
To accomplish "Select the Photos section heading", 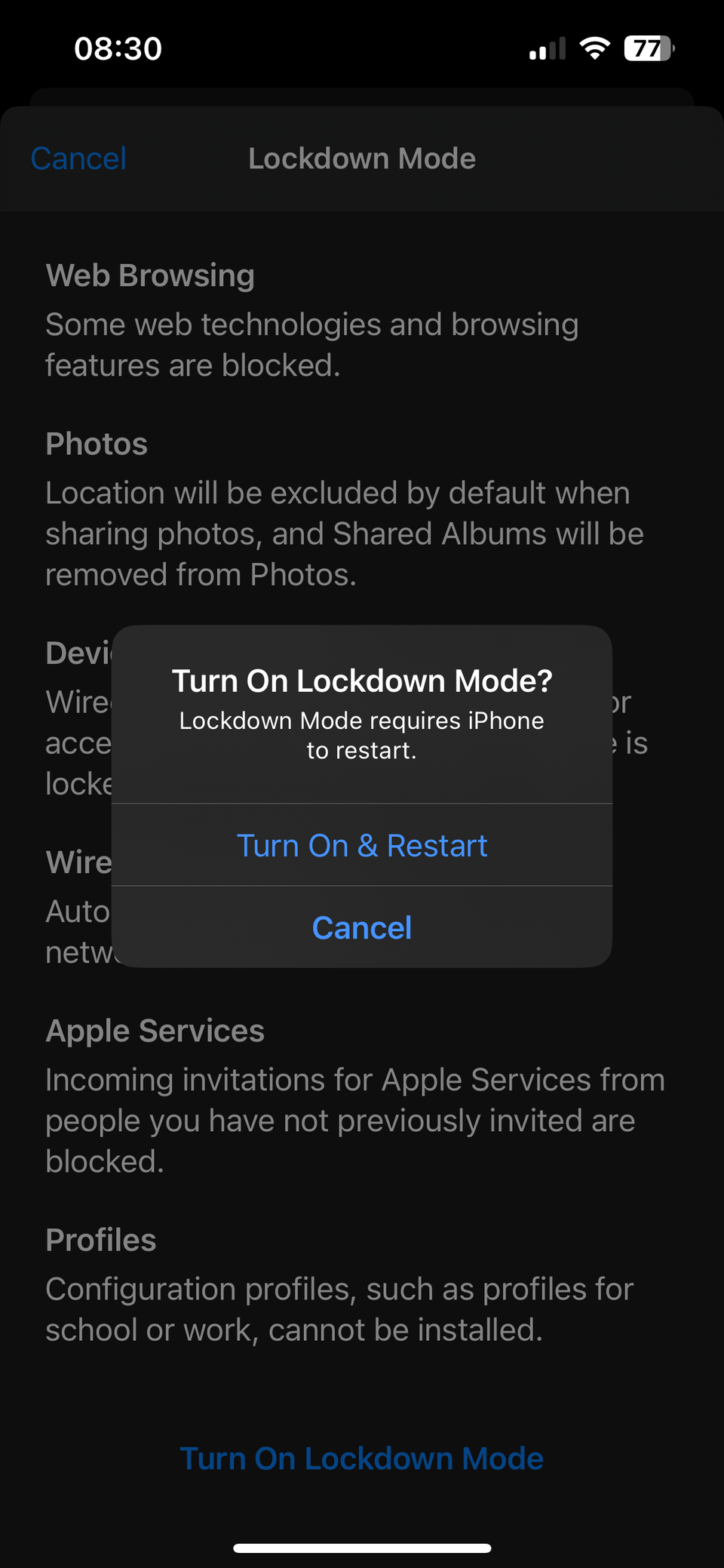I will [x=96, y=444].
